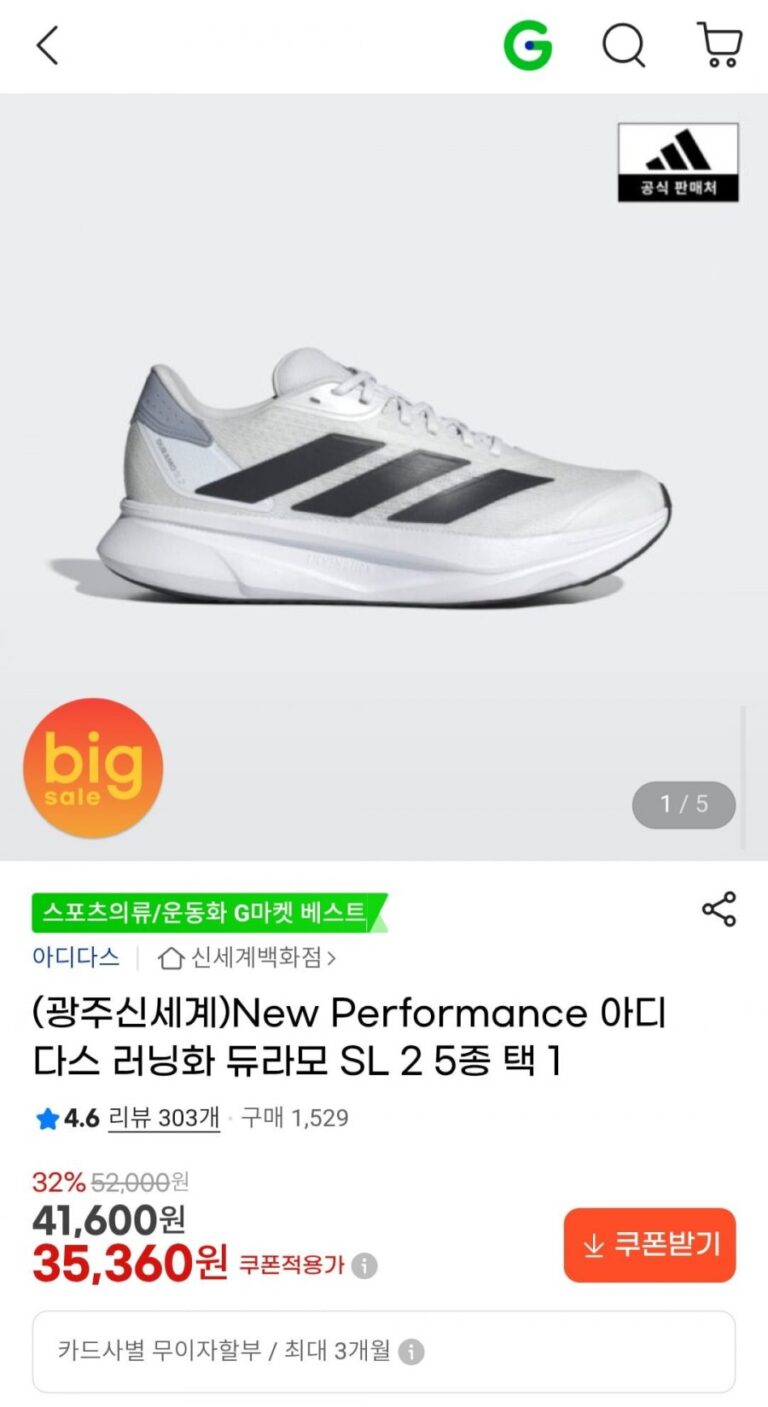Open the 아디다스 brand link
Viewport: 768px width, 1407px height.
tap(76, 957)
